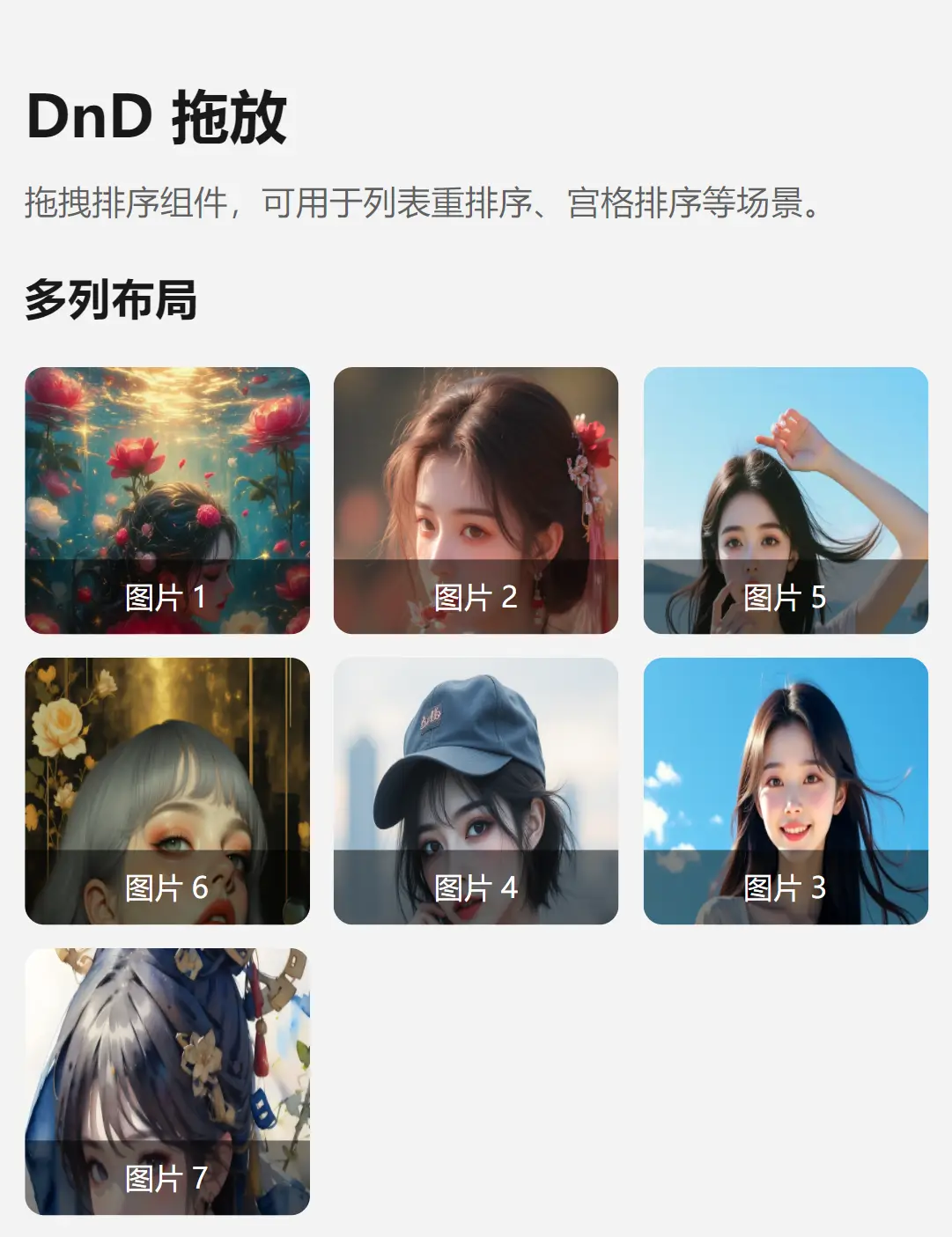Tap the 图片 7 tile
Screen dimensions: 952x1237
click(167, 1081)
